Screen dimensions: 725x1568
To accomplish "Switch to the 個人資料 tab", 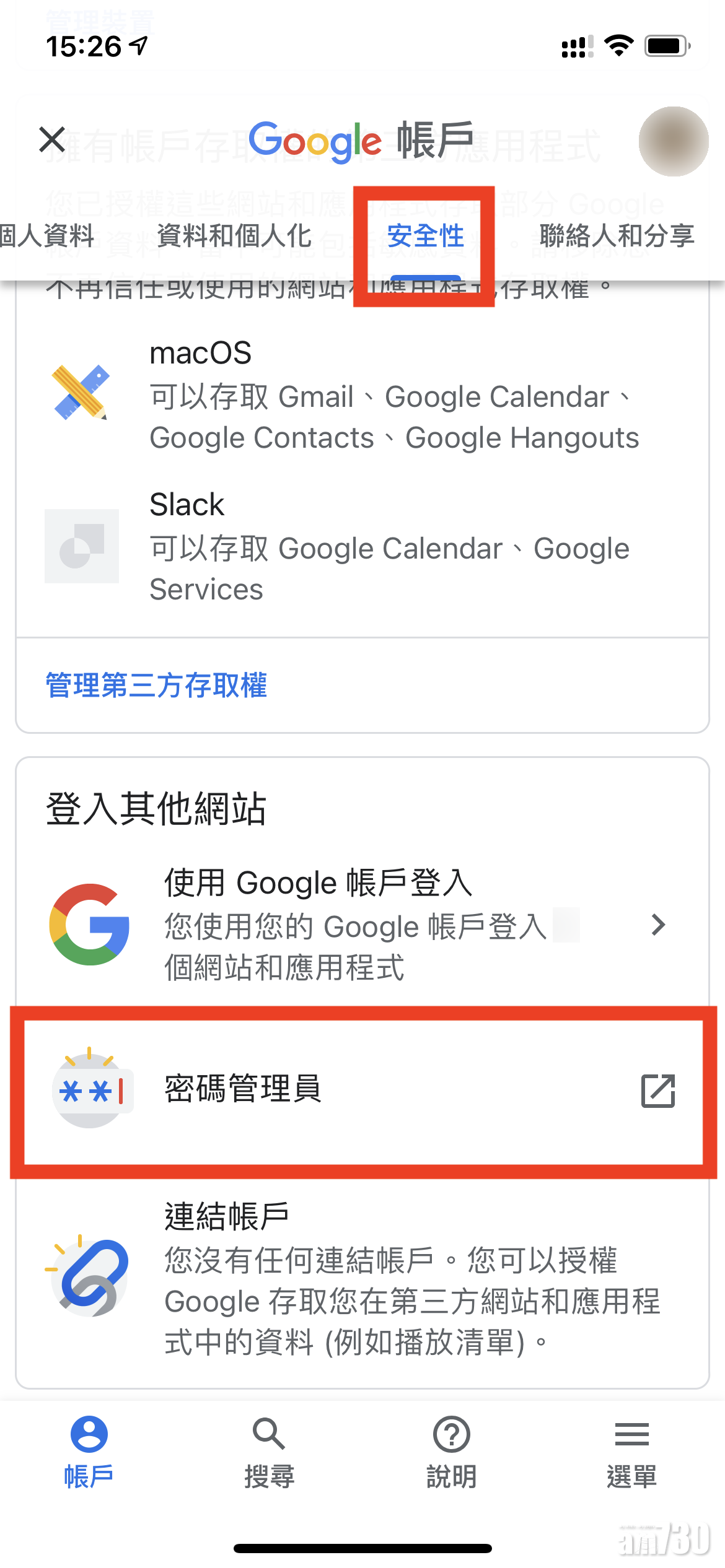I will [47, 236].
